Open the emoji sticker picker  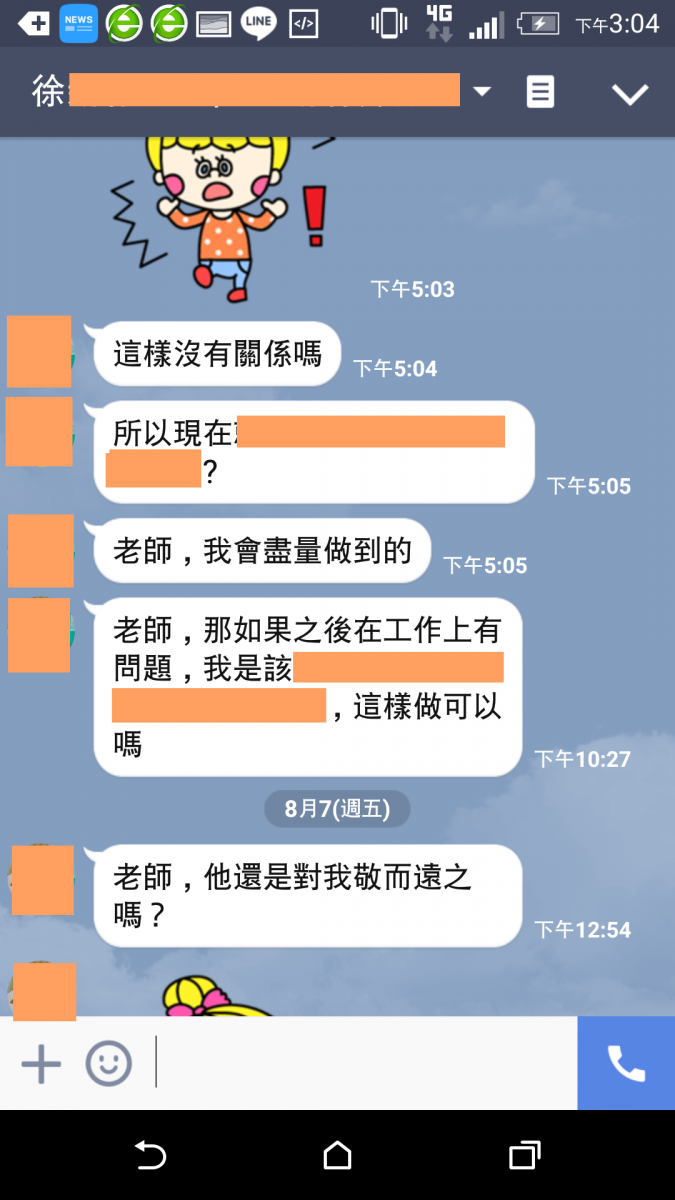[x=108, y=1064]
